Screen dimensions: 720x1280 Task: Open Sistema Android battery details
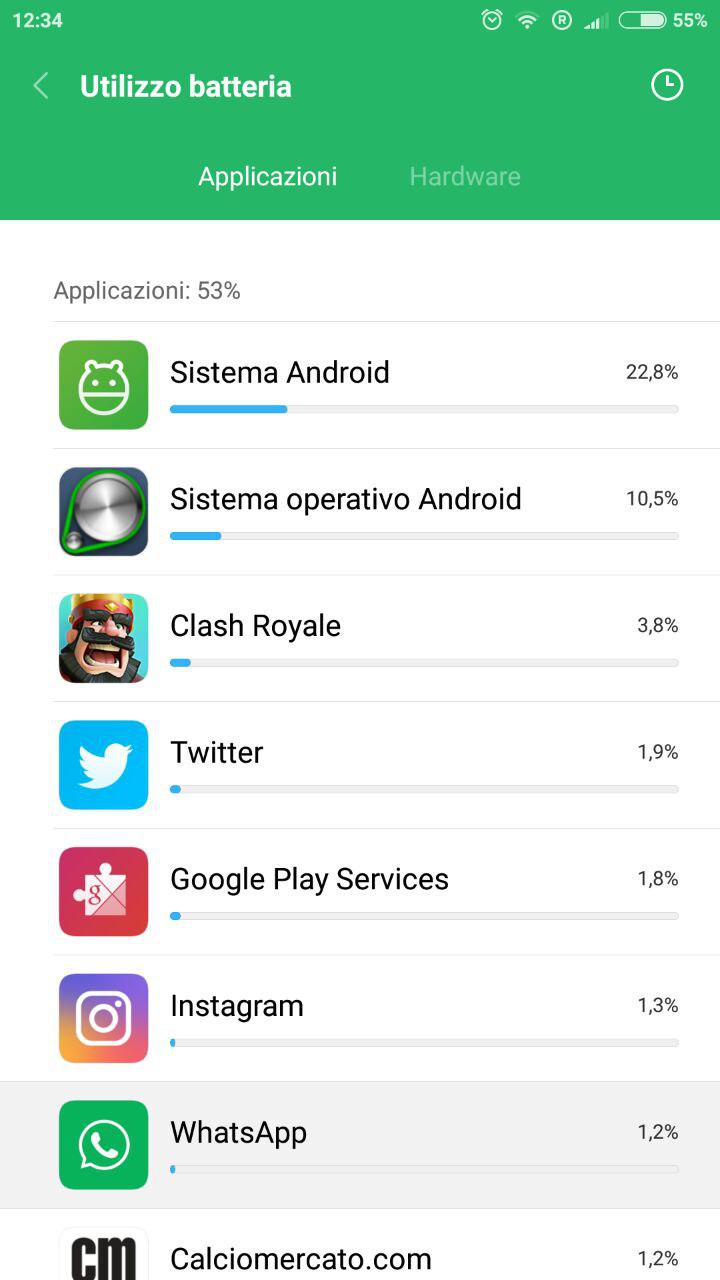point(360,385)
